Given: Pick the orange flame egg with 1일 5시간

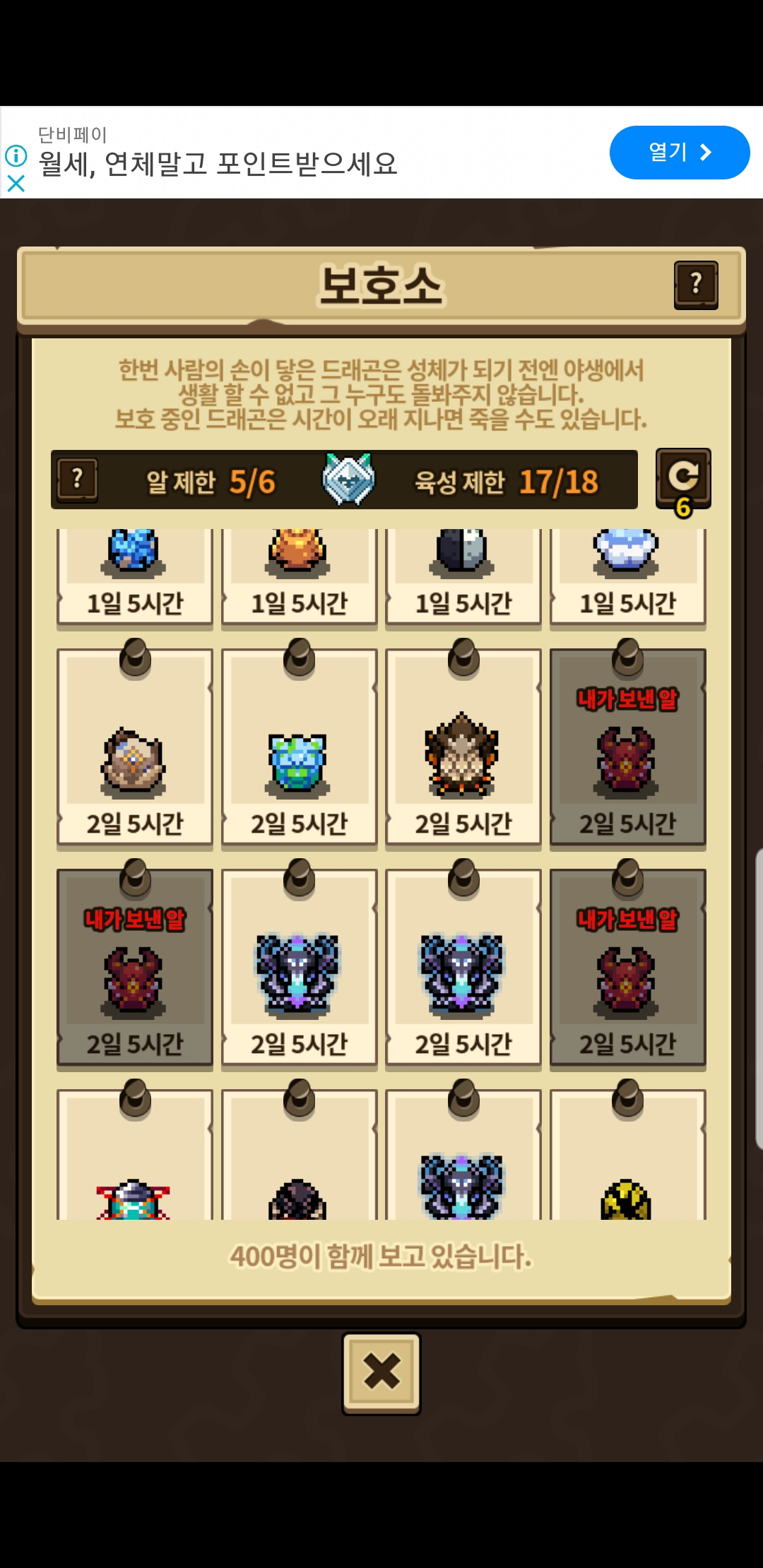Looking at the screenshot, I should pyautogui.click(x=299, y=576).
